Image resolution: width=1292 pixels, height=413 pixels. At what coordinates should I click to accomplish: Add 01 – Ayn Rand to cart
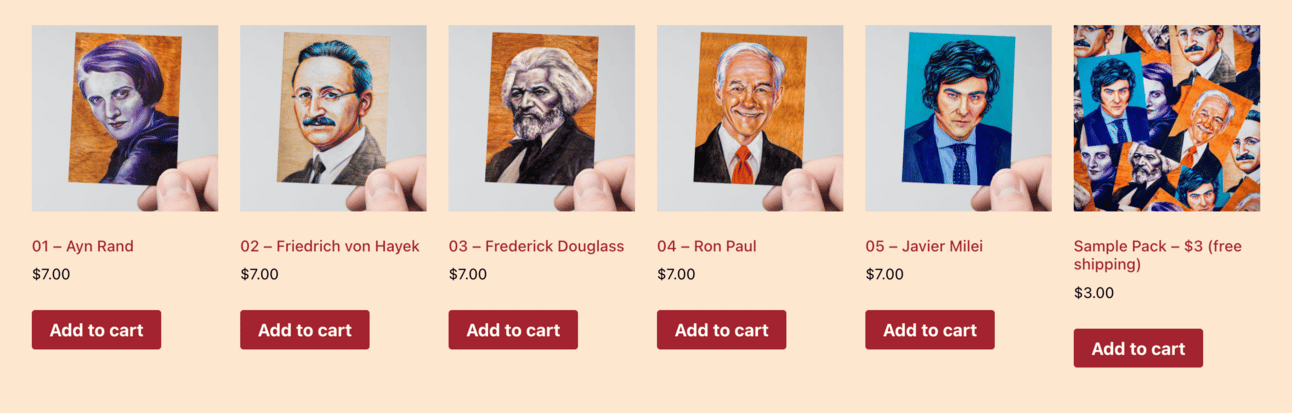[96, 330]
